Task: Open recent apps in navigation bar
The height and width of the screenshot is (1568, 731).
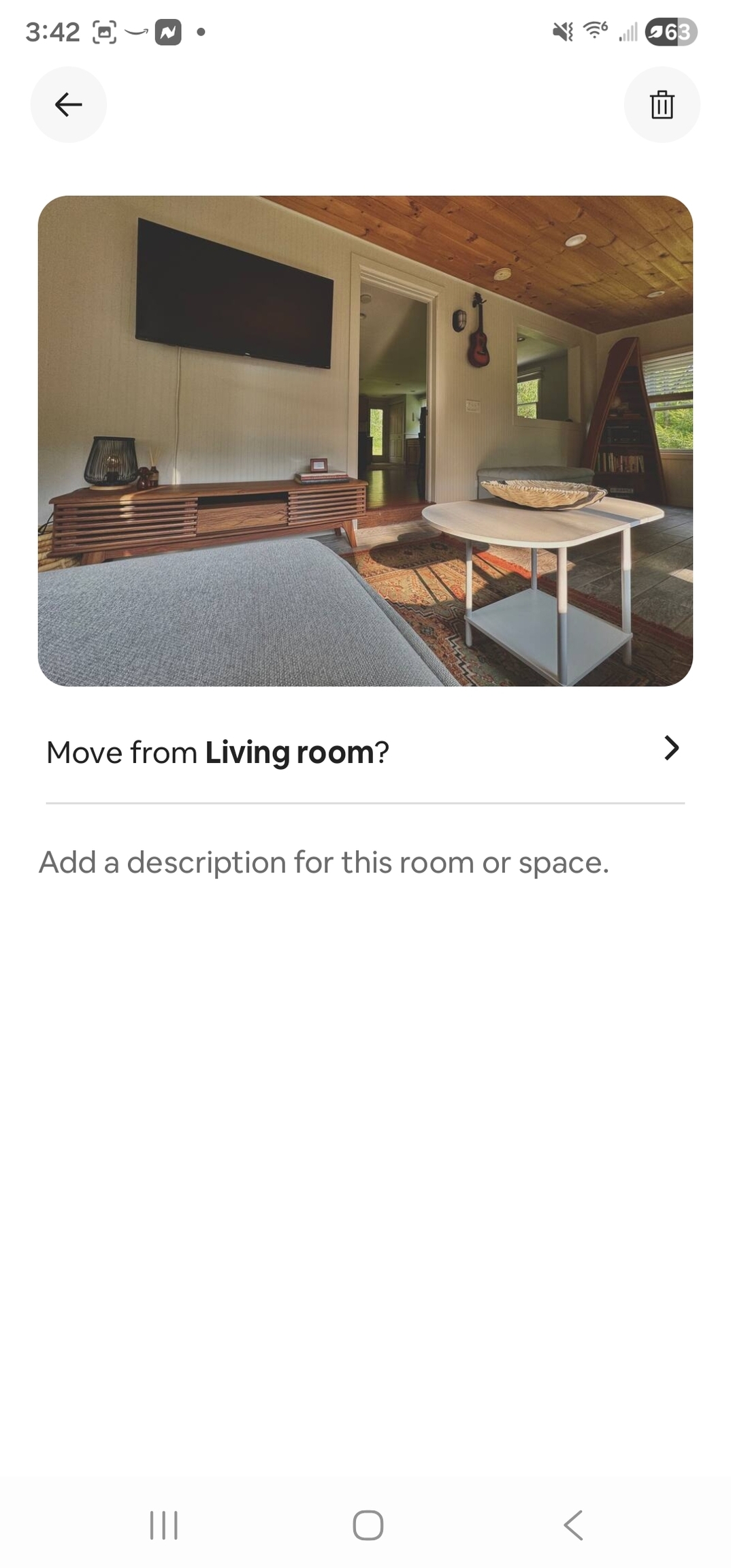Action: [163, 1525]
